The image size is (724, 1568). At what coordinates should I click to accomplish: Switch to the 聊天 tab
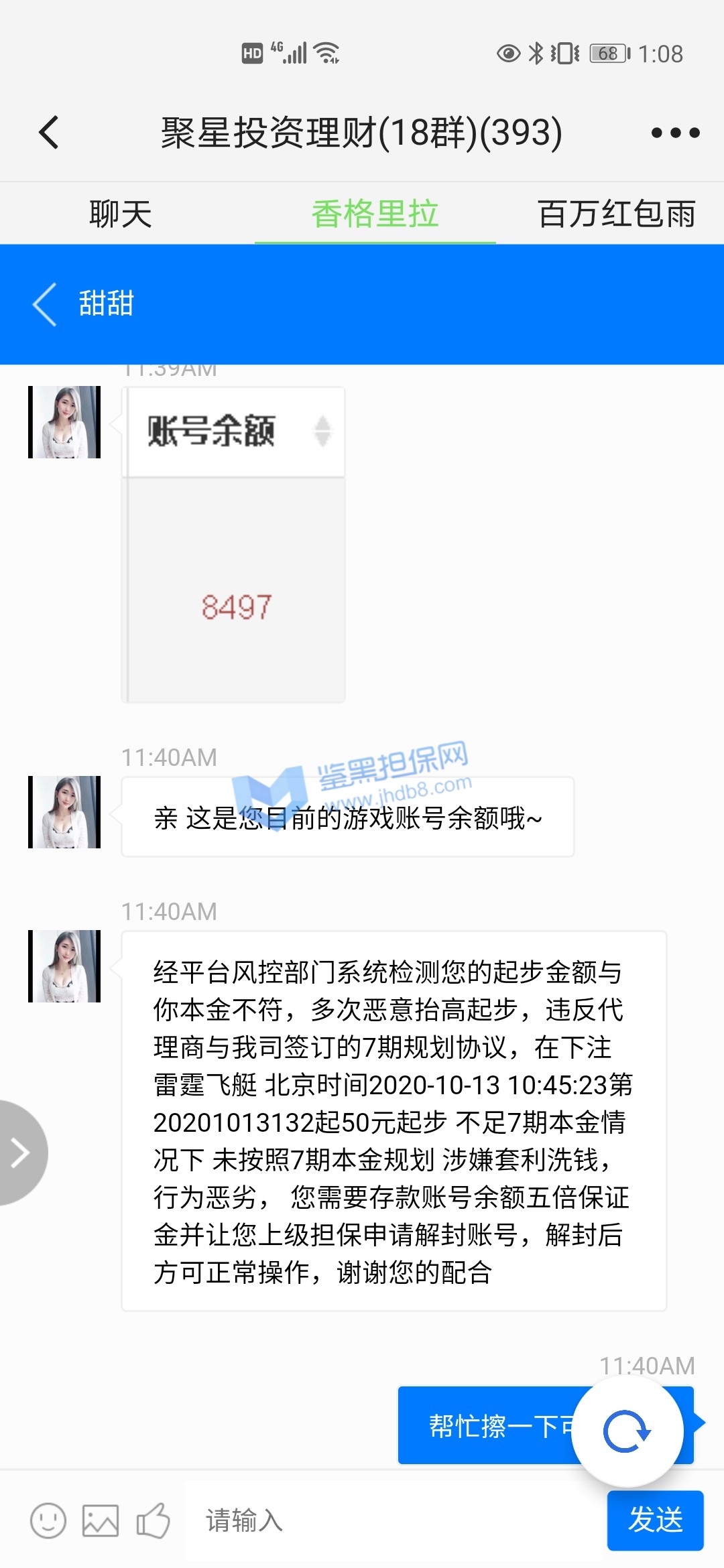(121, 214)
